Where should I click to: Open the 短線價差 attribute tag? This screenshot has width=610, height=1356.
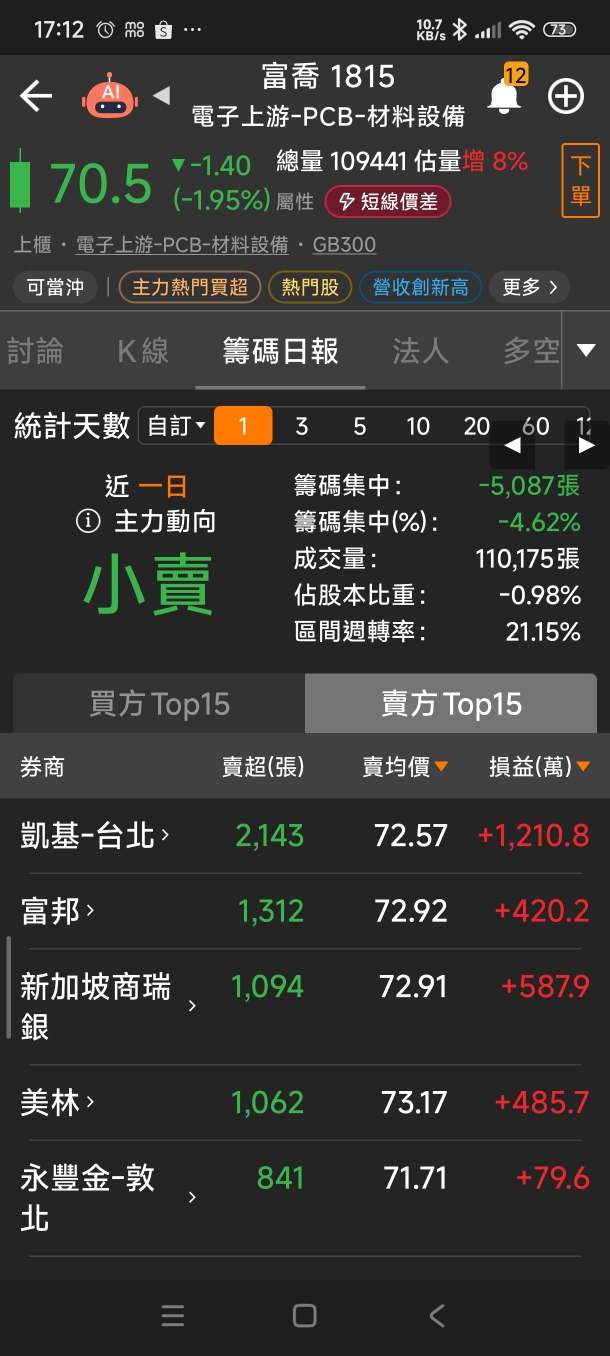[x=387, y=202]
